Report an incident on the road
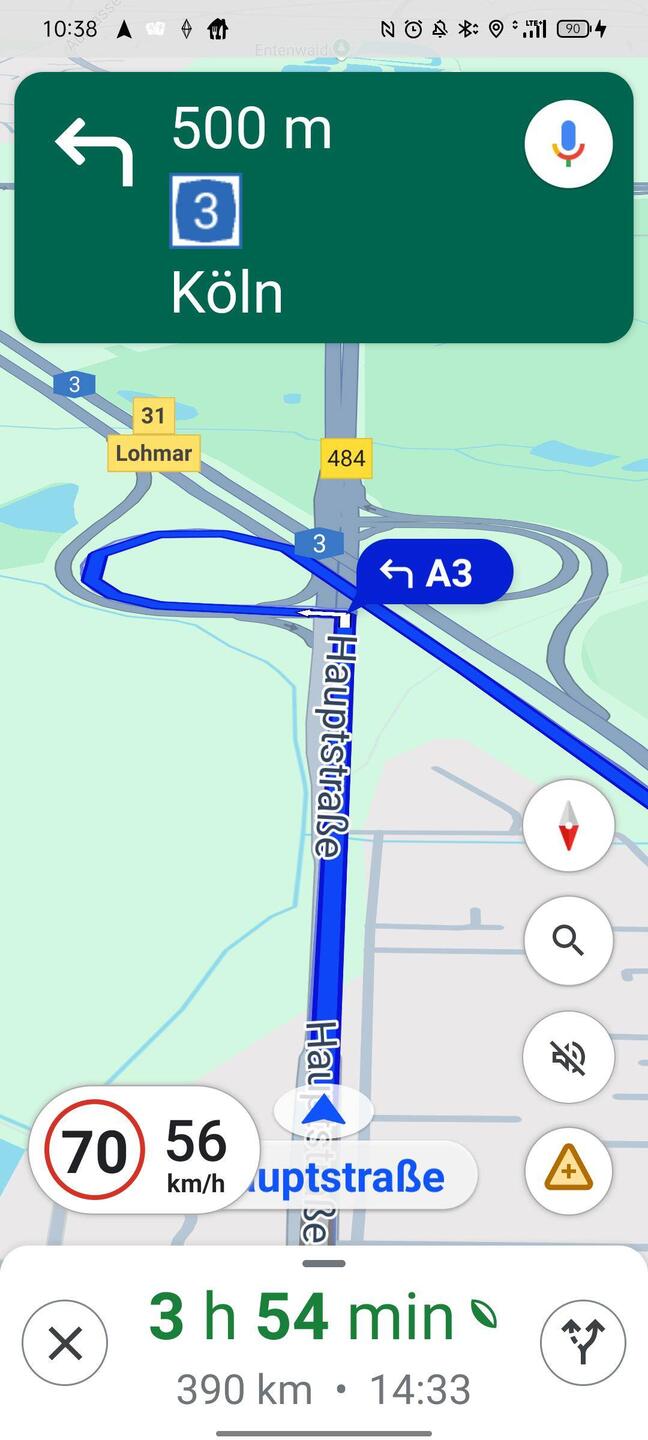Viewport: 648px width, 1440px height. (568, 1172)
